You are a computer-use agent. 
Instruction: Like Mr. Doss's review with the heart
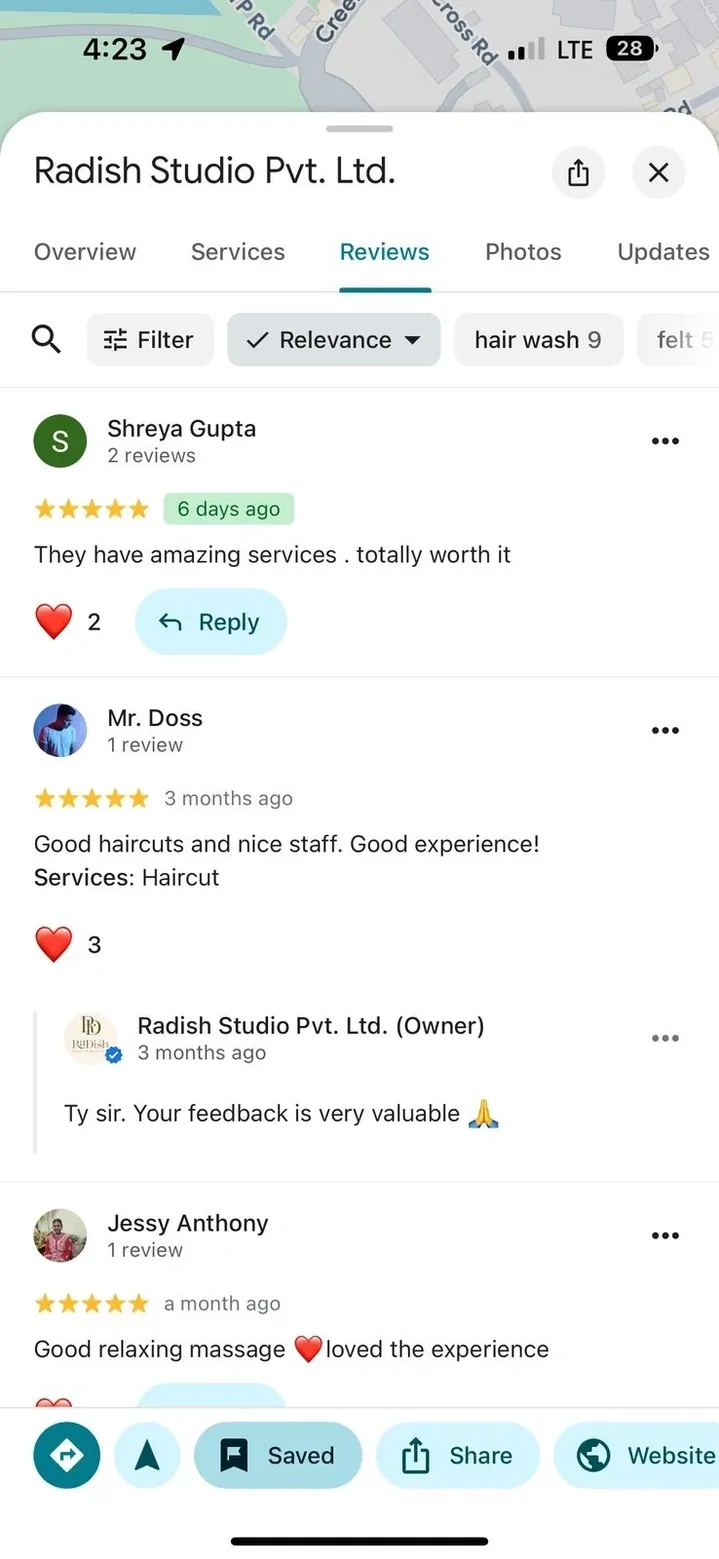click(x=54, y=944)
